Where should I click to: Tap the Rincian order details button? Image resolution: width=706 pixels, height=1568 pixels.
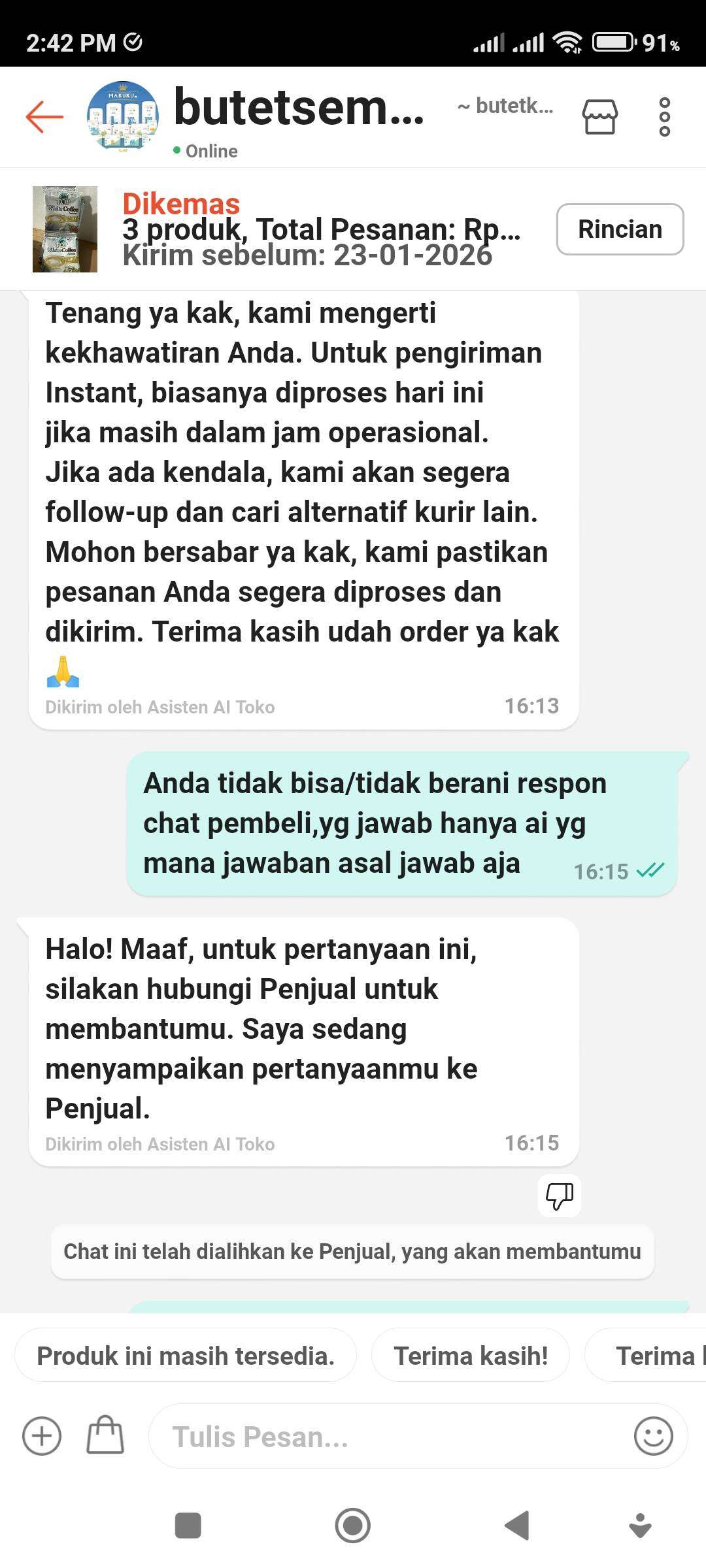click(x=620, y=229)
